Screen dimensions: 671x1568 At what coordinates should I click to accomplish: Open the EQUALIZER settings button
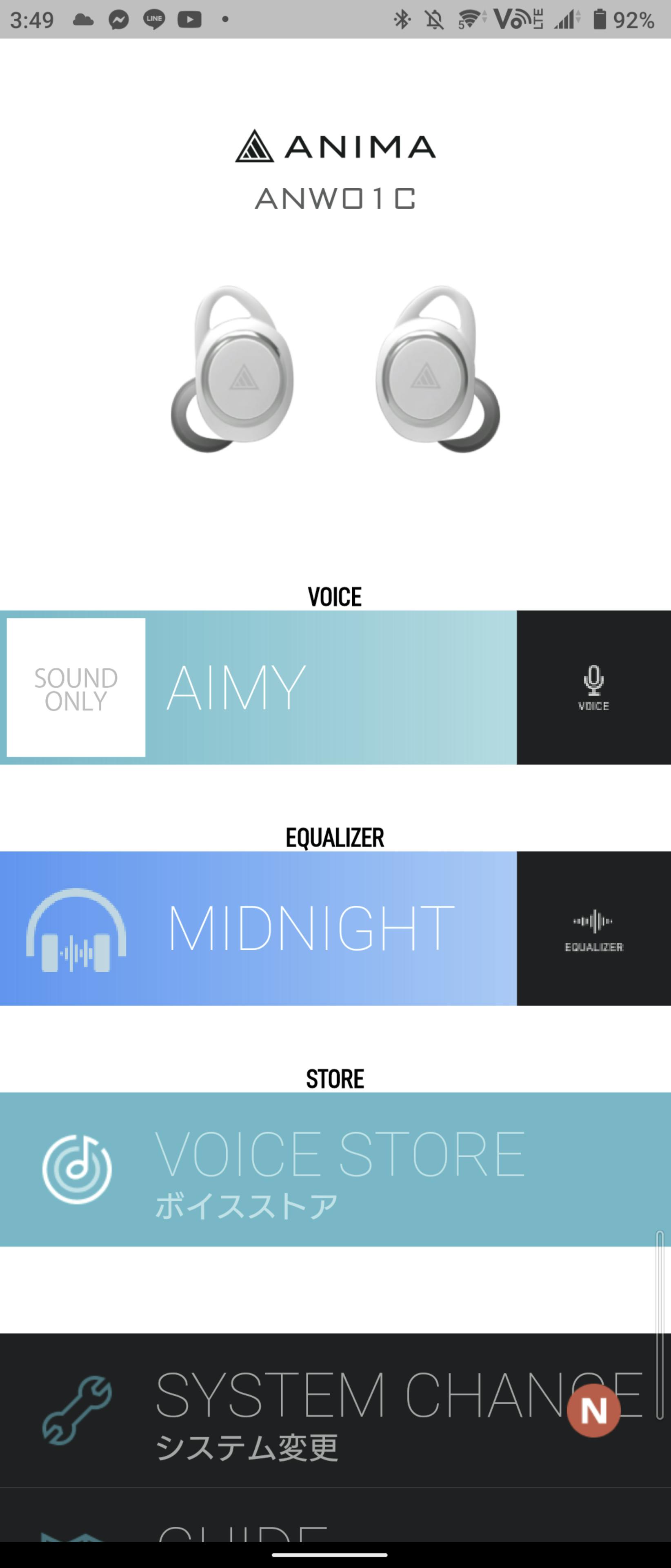(x=593, y=928)
